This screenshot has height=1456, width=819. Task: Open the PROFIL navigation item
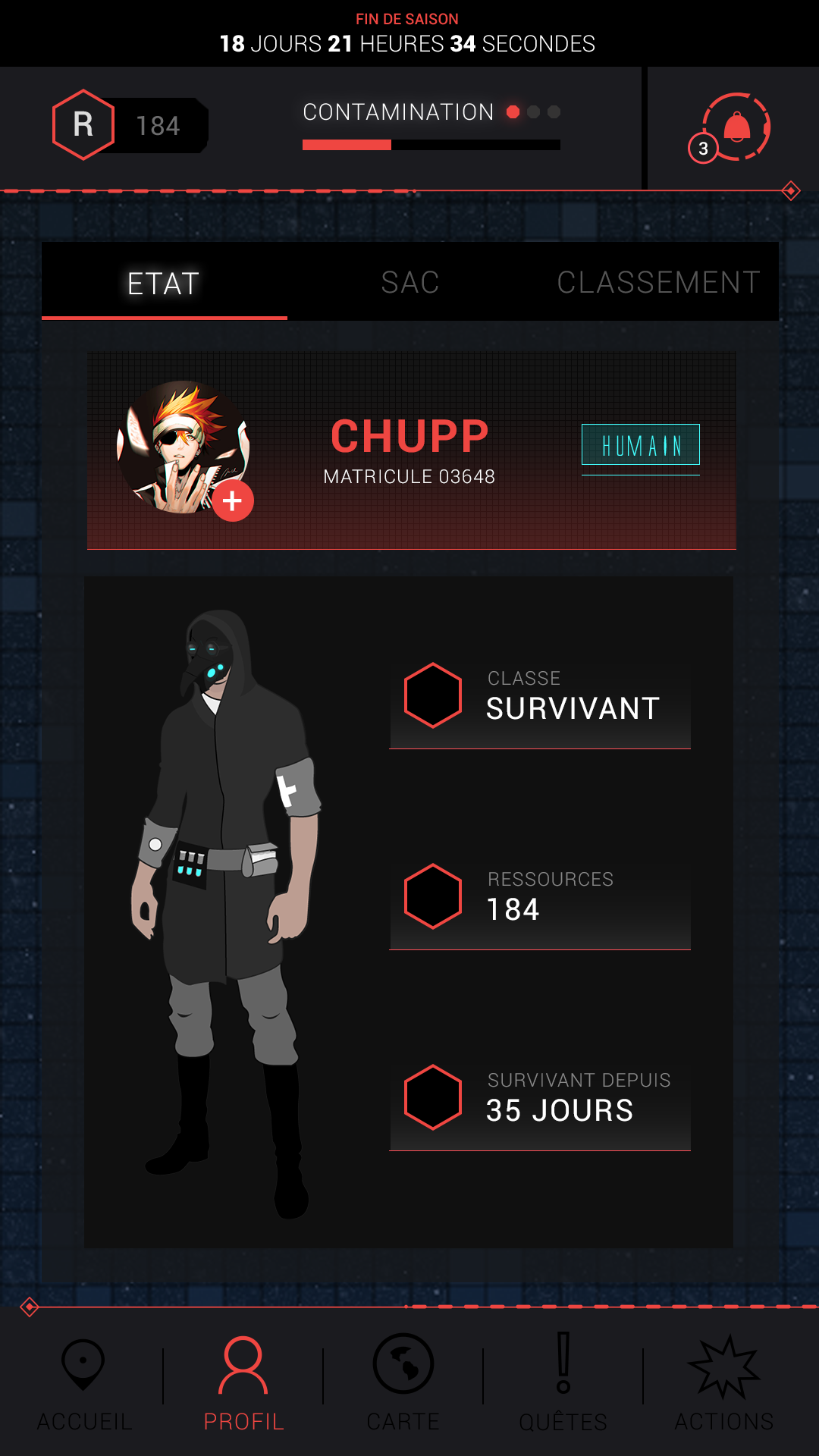pos(243,1385)
